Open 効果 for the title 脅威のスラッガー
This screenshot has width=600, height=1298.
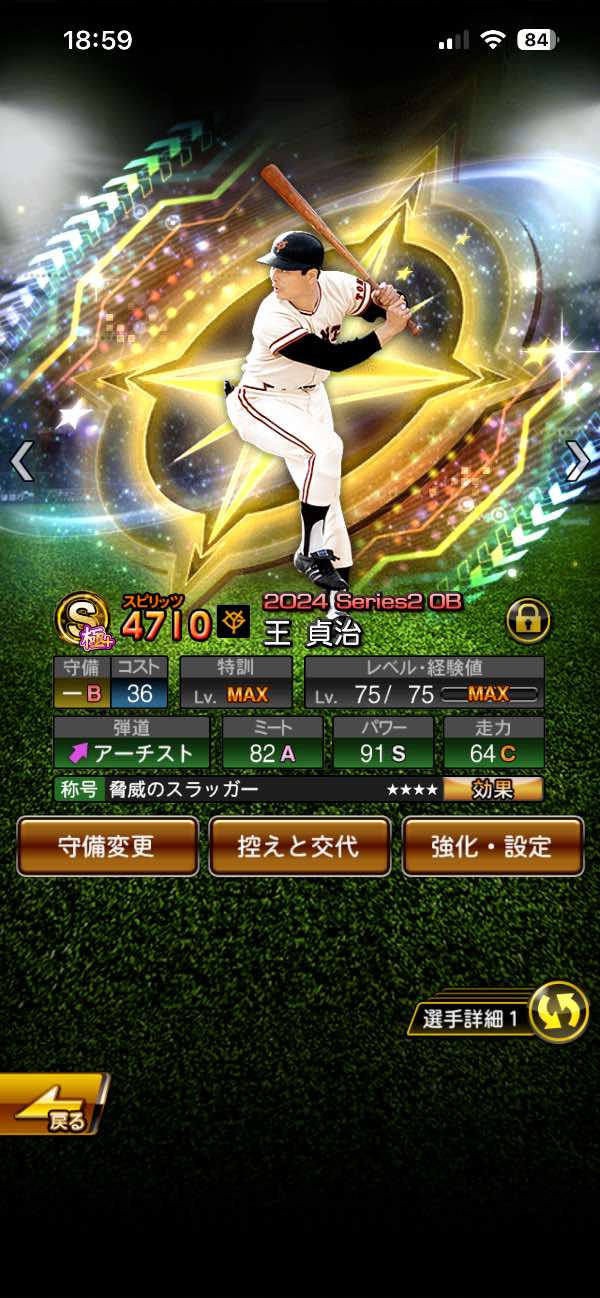point(493,789)
